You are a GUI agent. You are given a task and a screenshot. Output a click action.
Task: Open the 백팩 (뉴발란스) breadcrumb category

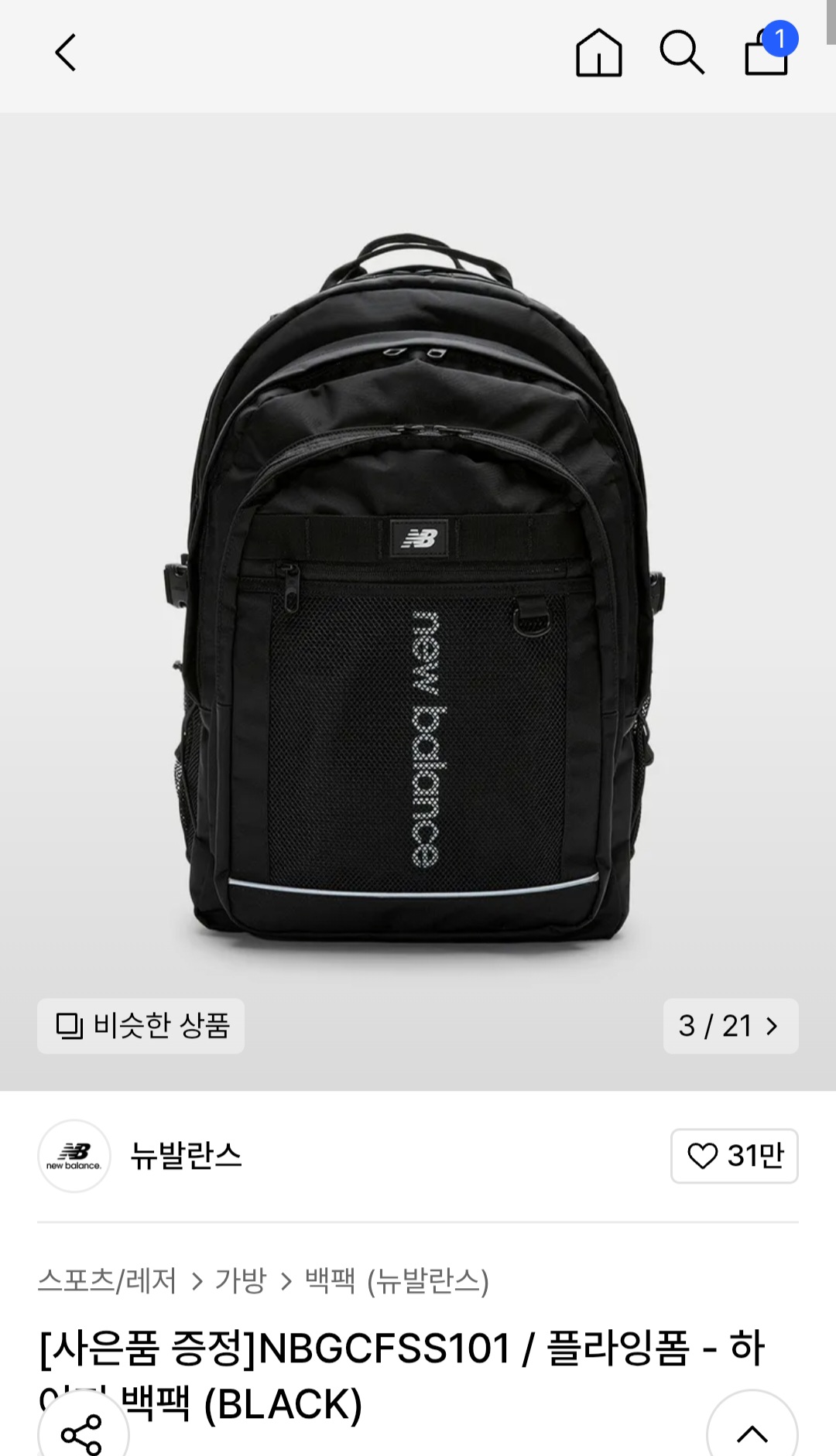pyautogui.click(x=397, y=1280)
